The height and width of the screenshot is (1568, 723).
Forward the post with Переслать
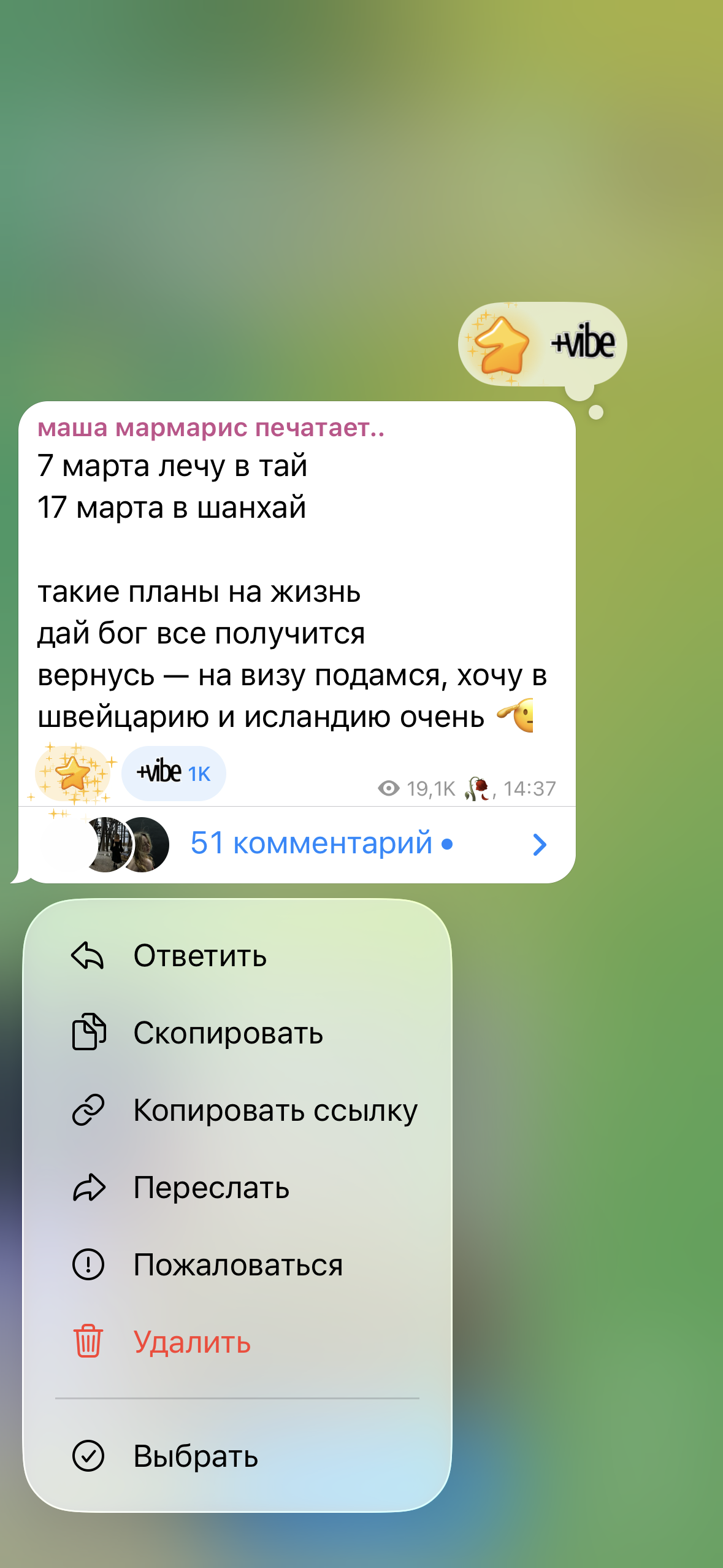(x=211, y=1188)
